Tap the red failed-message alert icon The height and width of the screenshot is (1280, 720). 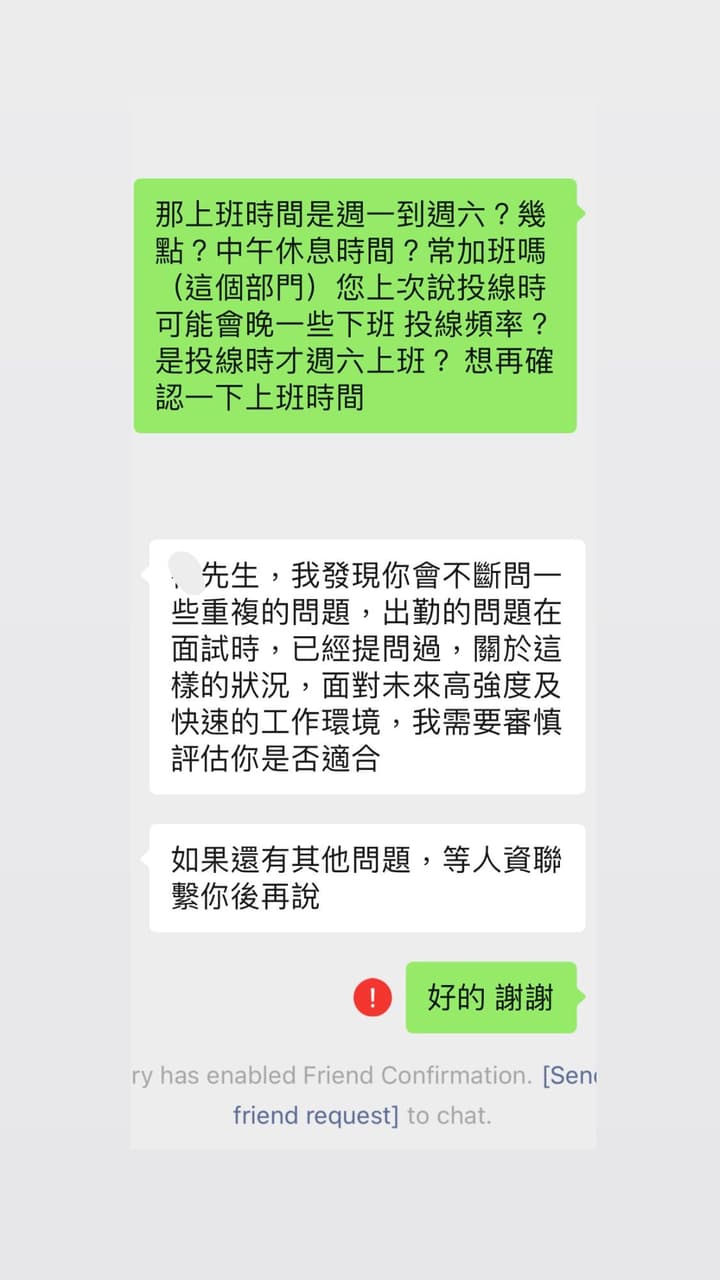click(x=373, y=997)
